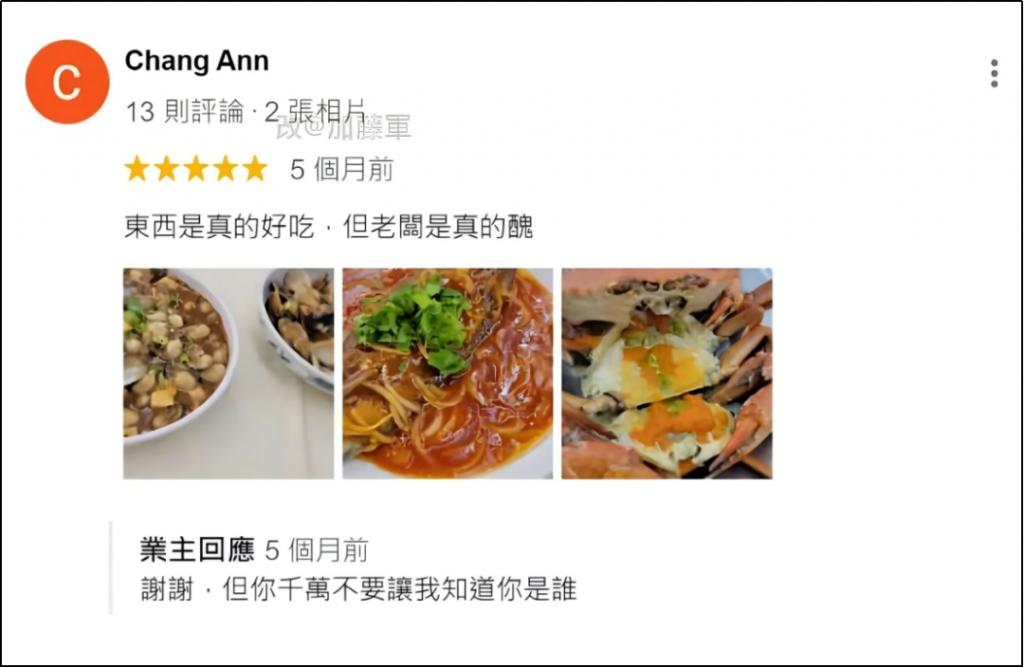Enlarge the red soup noodle photo

point(447,373)
